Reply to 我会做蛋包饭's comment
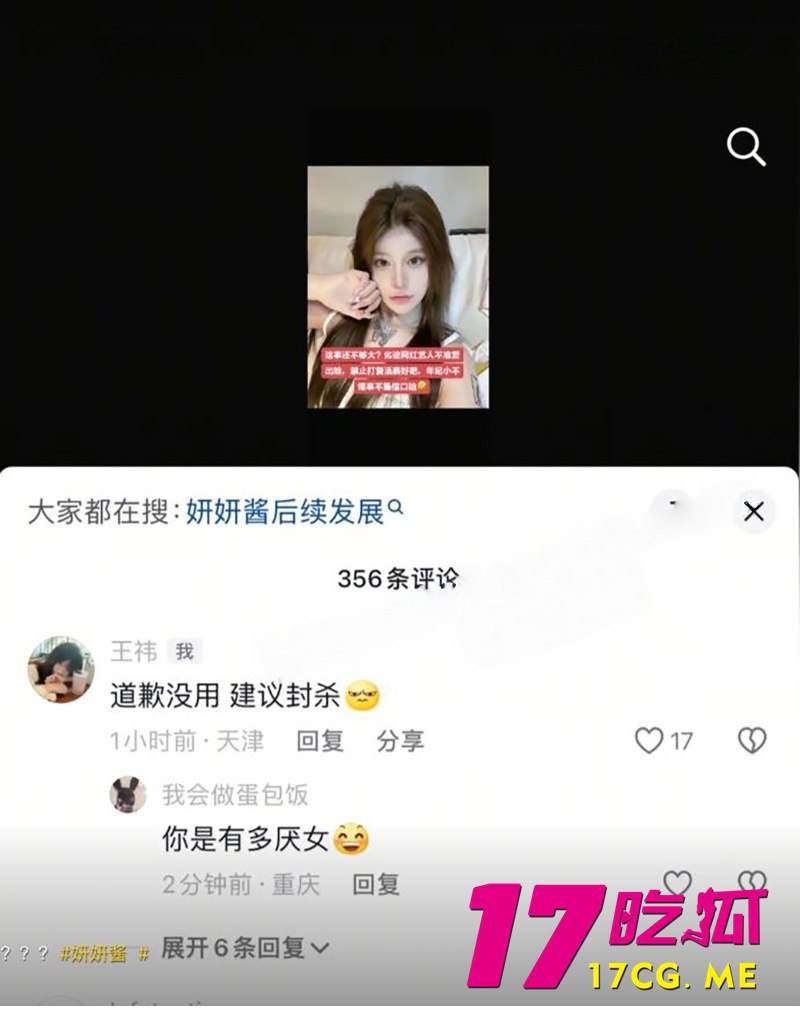This screenshot has width=800, height=1013. coord(376,884)
